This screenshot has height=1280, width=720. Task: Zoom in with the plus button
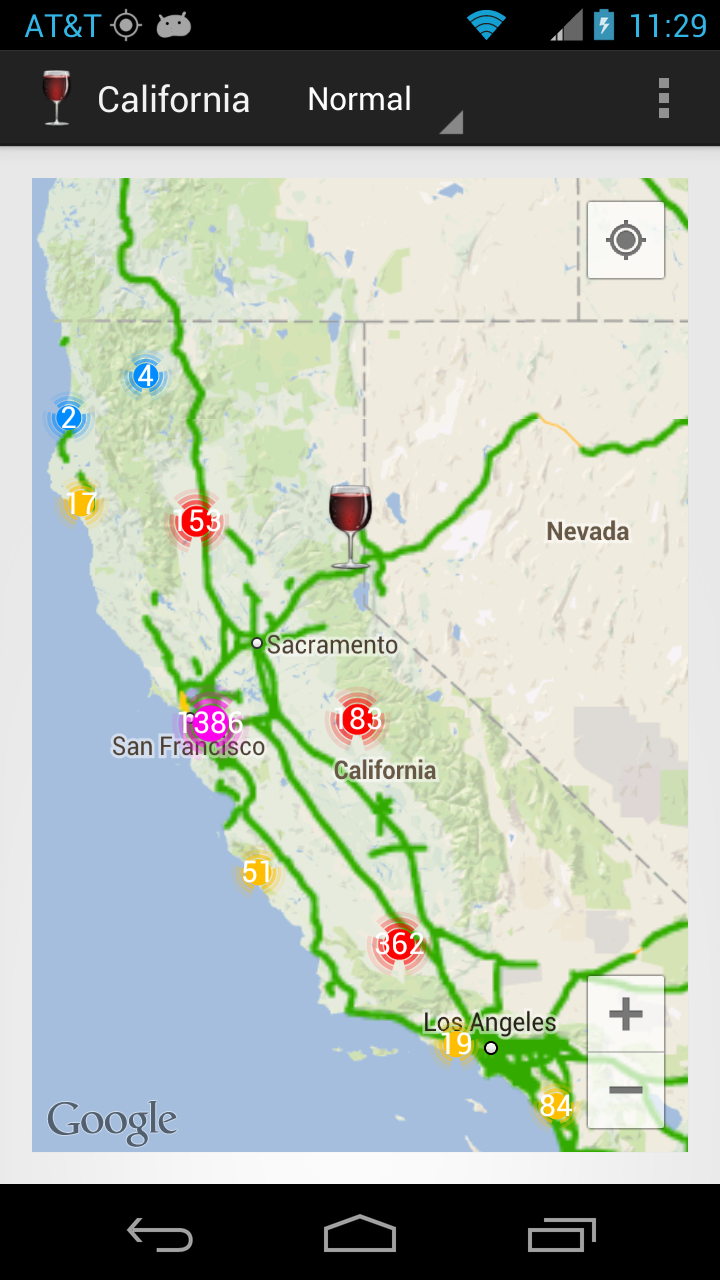click(626, 1014)
